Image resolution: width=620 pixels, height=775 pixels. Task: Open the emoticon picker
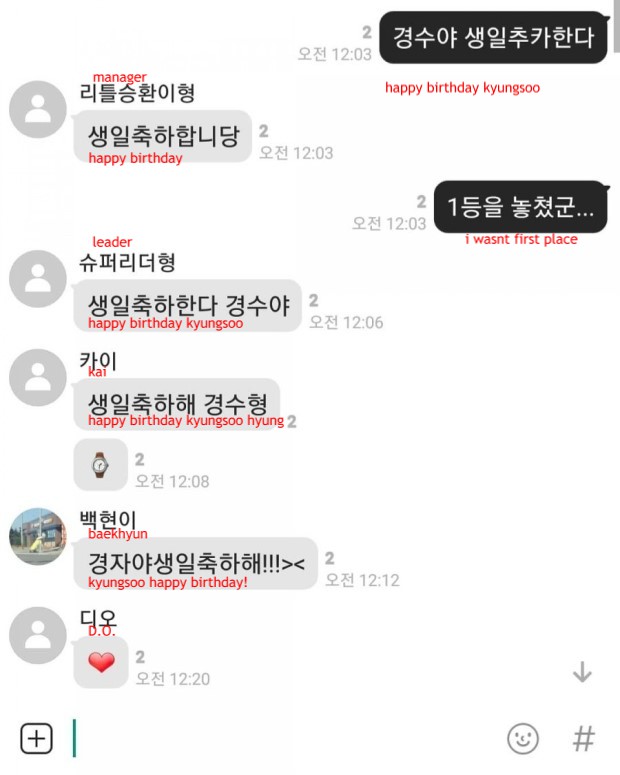pyautogui.click(x=523, y=739)
